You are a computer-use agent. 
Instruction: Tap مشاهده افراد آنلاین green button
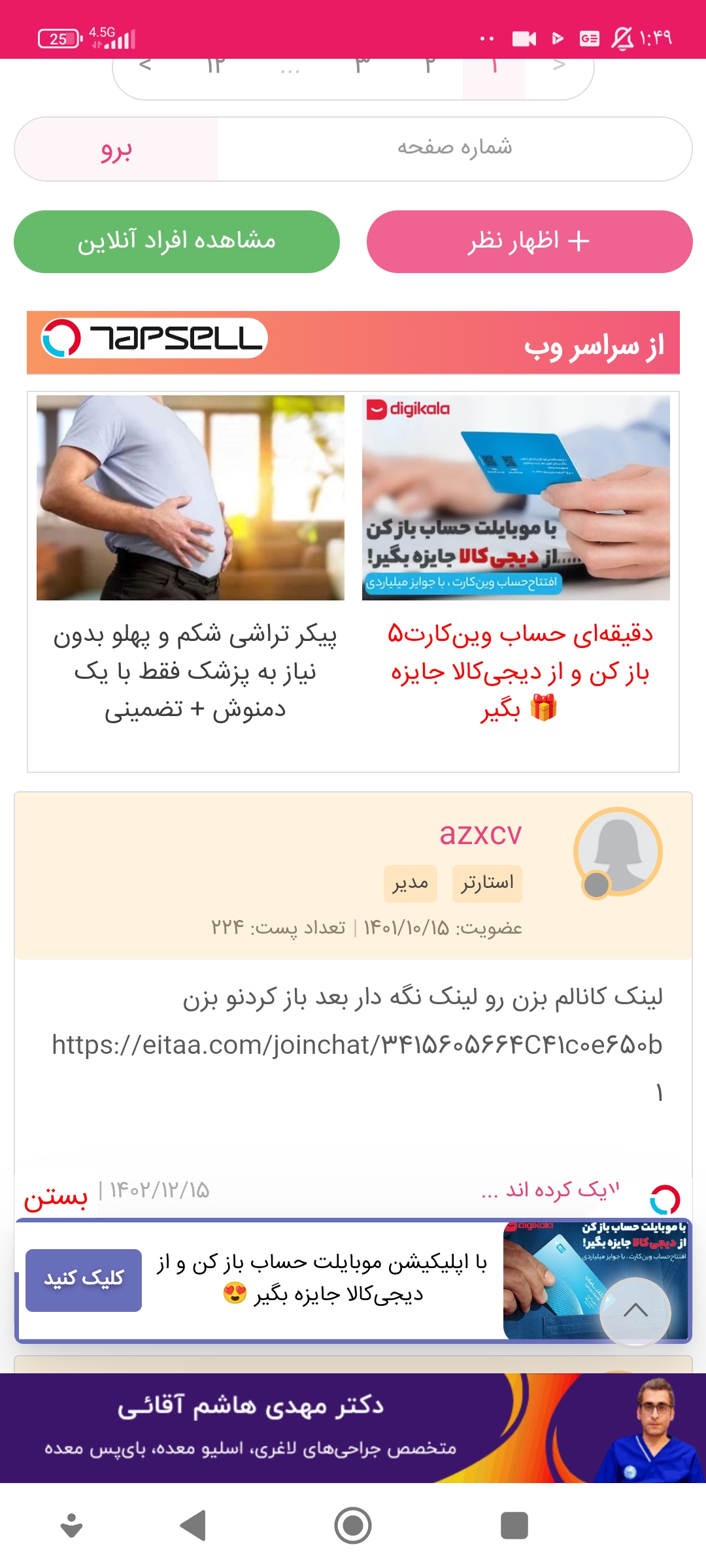click(x=176, y=241)
